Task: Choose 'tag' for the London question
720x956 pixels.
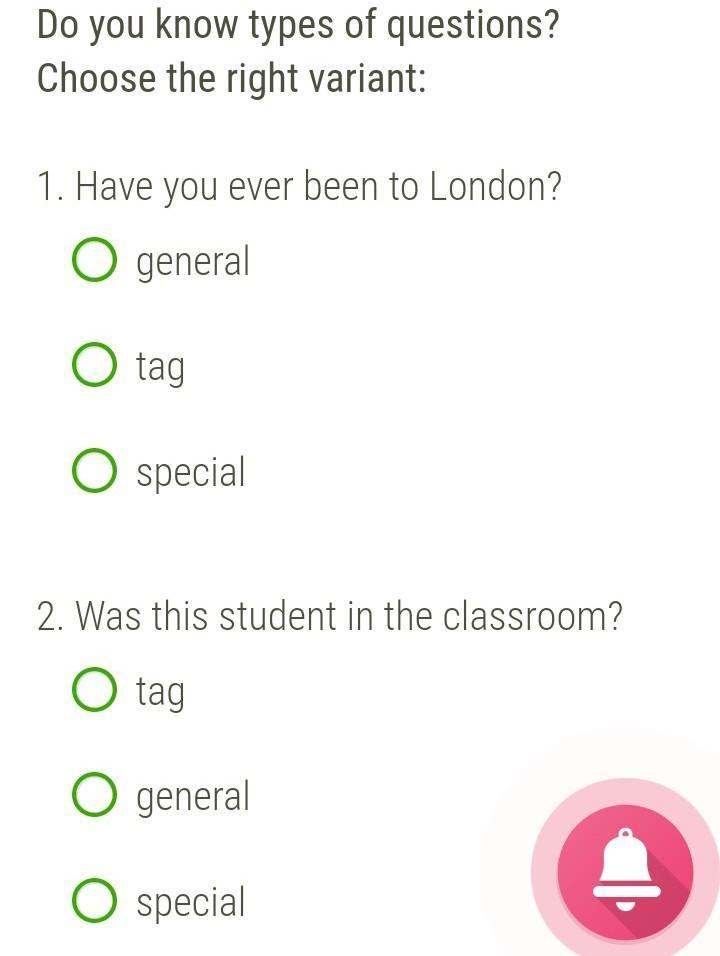Action: click(x=95, y=365)
